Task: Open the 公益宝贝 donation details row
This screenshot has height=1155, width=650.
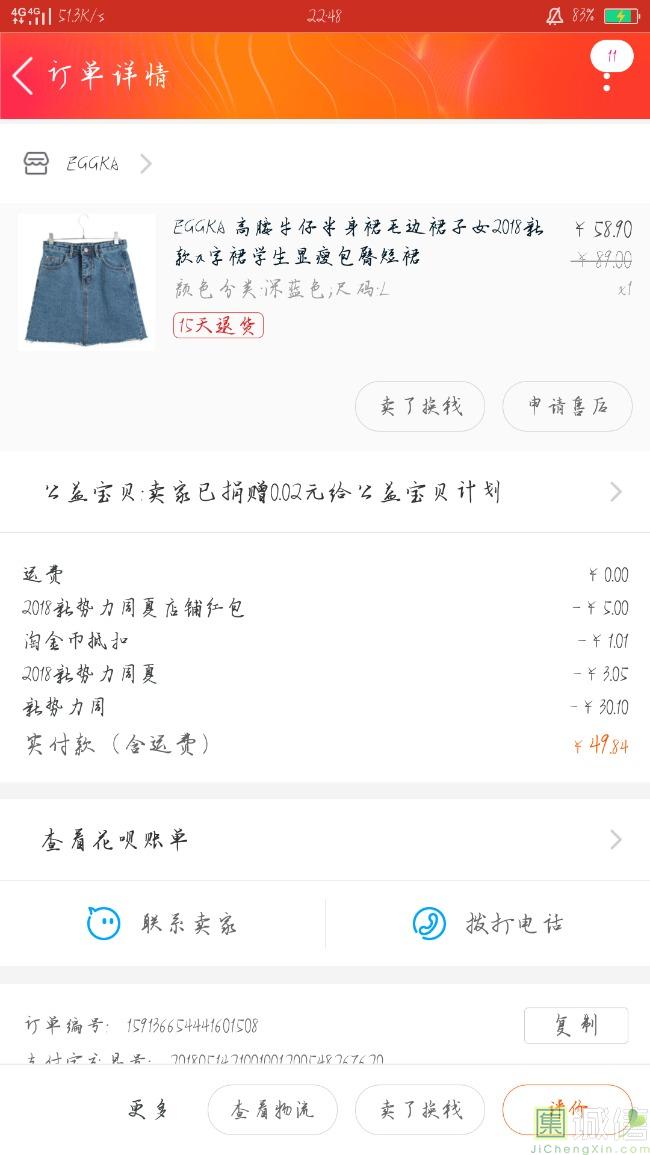Action: (x=324, y=492)
